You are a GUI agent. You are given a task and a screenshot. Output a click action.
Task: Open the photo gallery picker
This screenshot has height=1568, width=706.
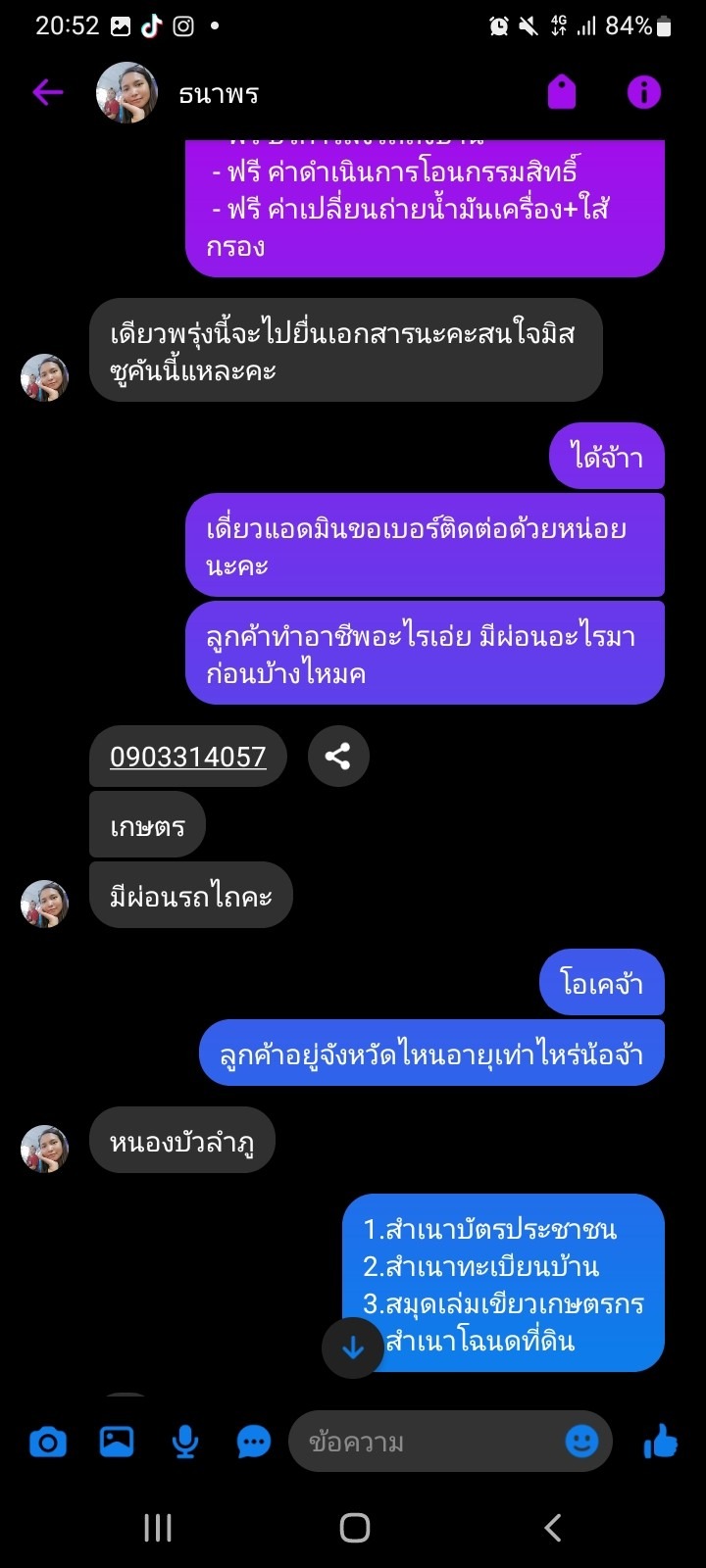click(117, 1441)
